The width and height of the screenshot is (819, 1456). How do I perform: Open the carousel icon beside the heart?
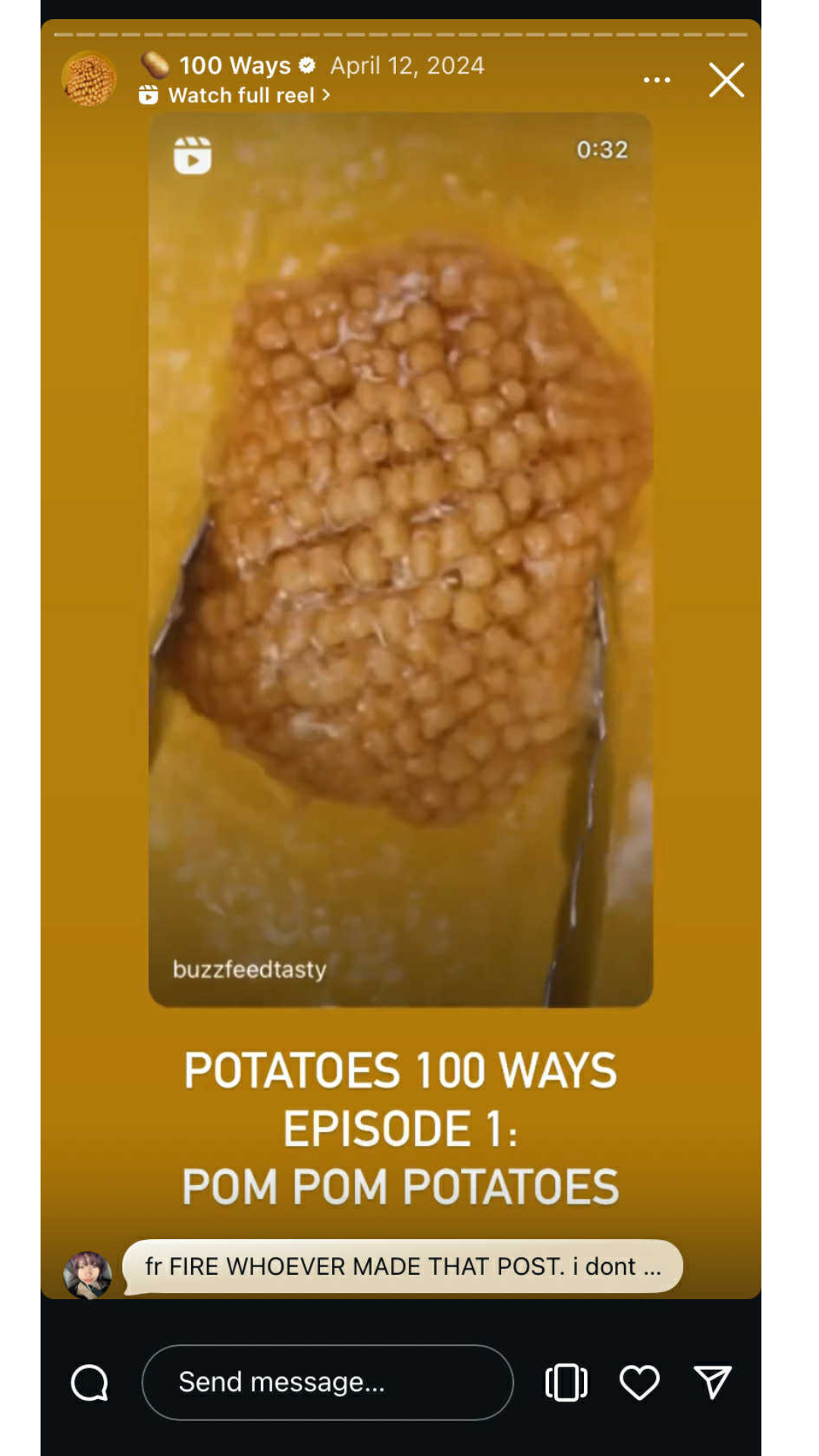pos(566,1382)
